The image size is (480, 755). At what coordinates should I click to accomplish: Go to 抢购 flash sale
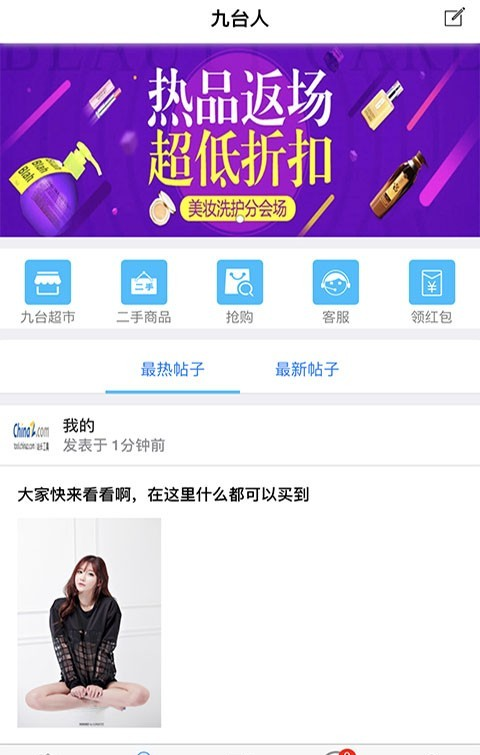pos(240,292)
